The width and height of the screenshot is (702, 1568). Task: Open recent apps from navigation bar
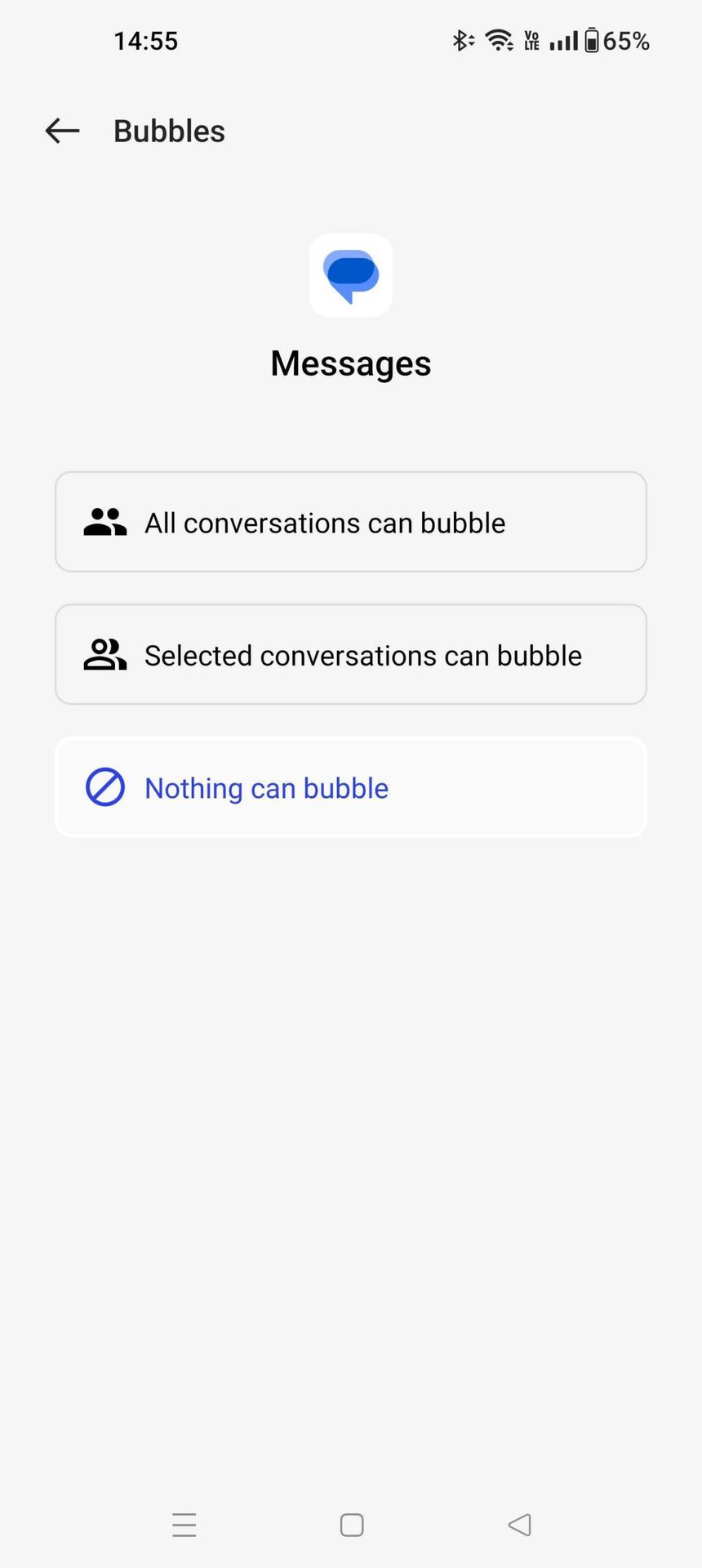click(x=184, y=1525)
